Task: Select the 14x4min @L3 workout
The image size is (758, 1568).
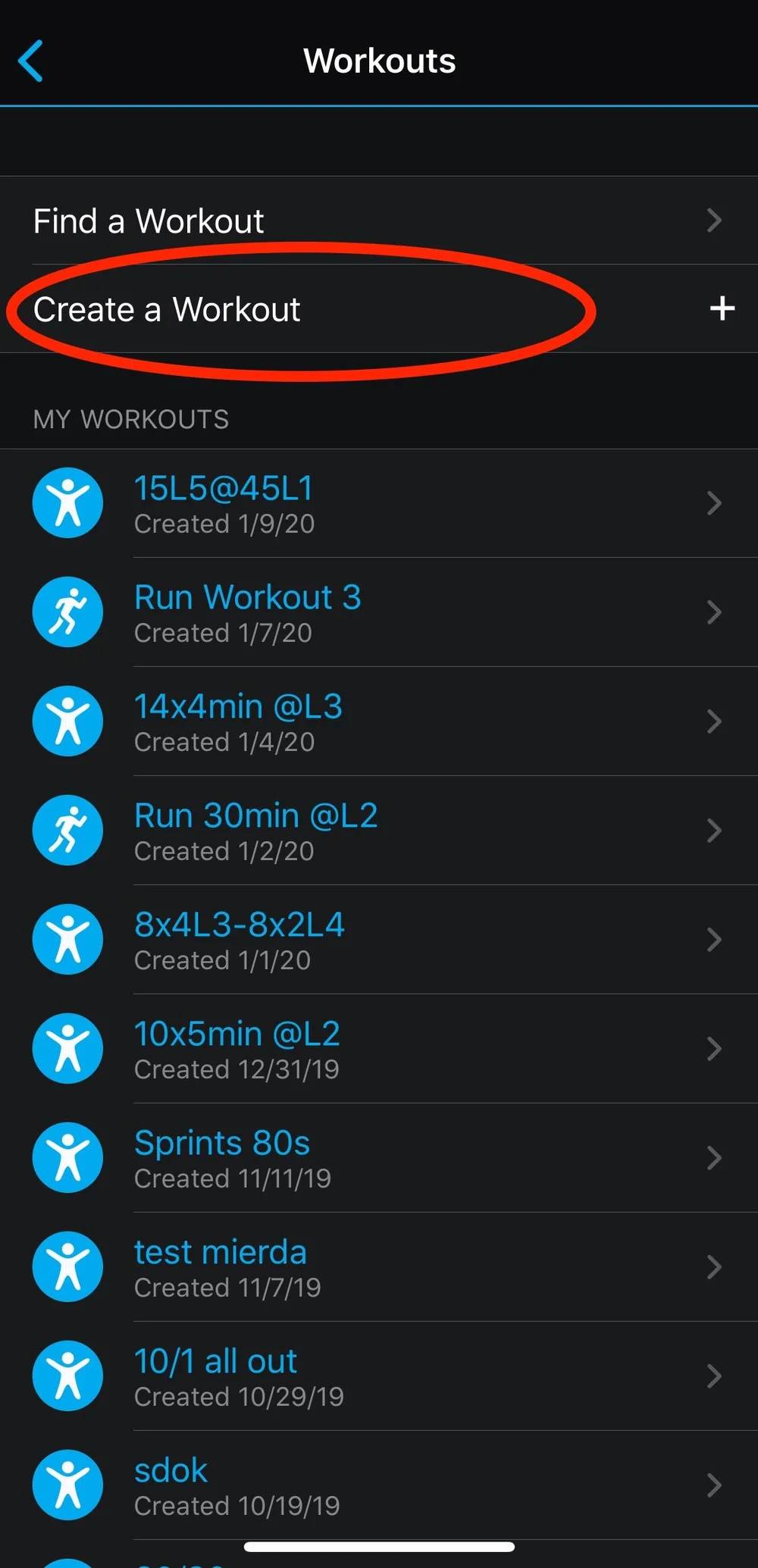Action: point(379,721)
